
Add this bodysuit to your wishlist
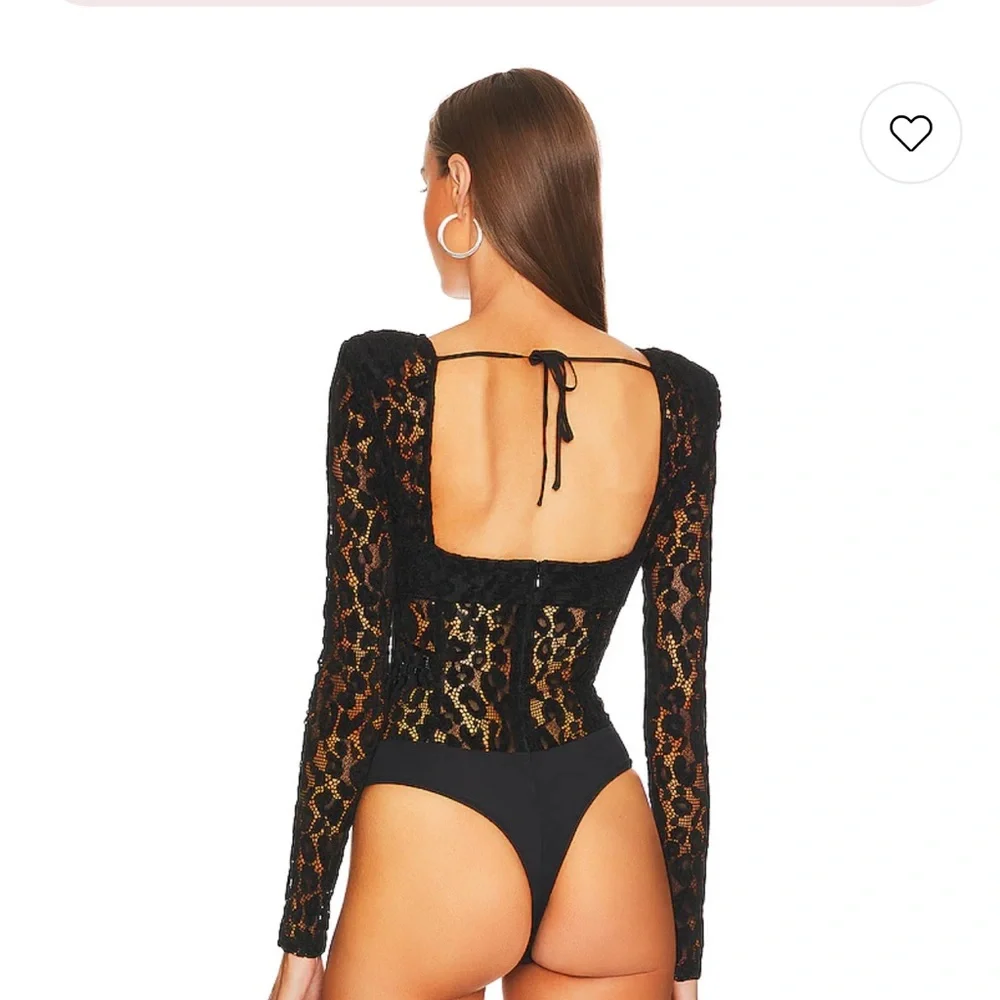point(910,133)
